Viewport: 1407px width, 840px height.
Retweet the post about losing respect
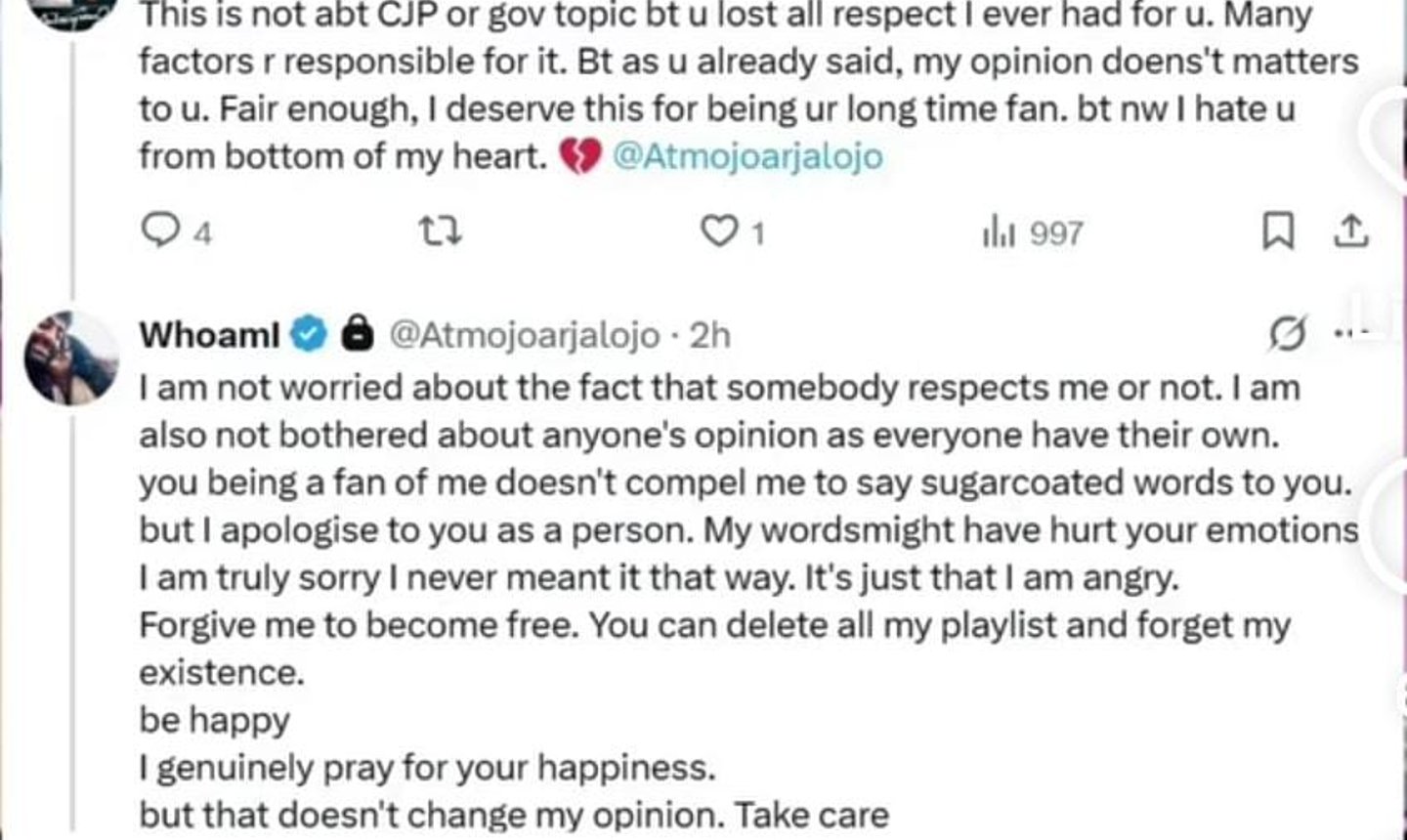439,231
